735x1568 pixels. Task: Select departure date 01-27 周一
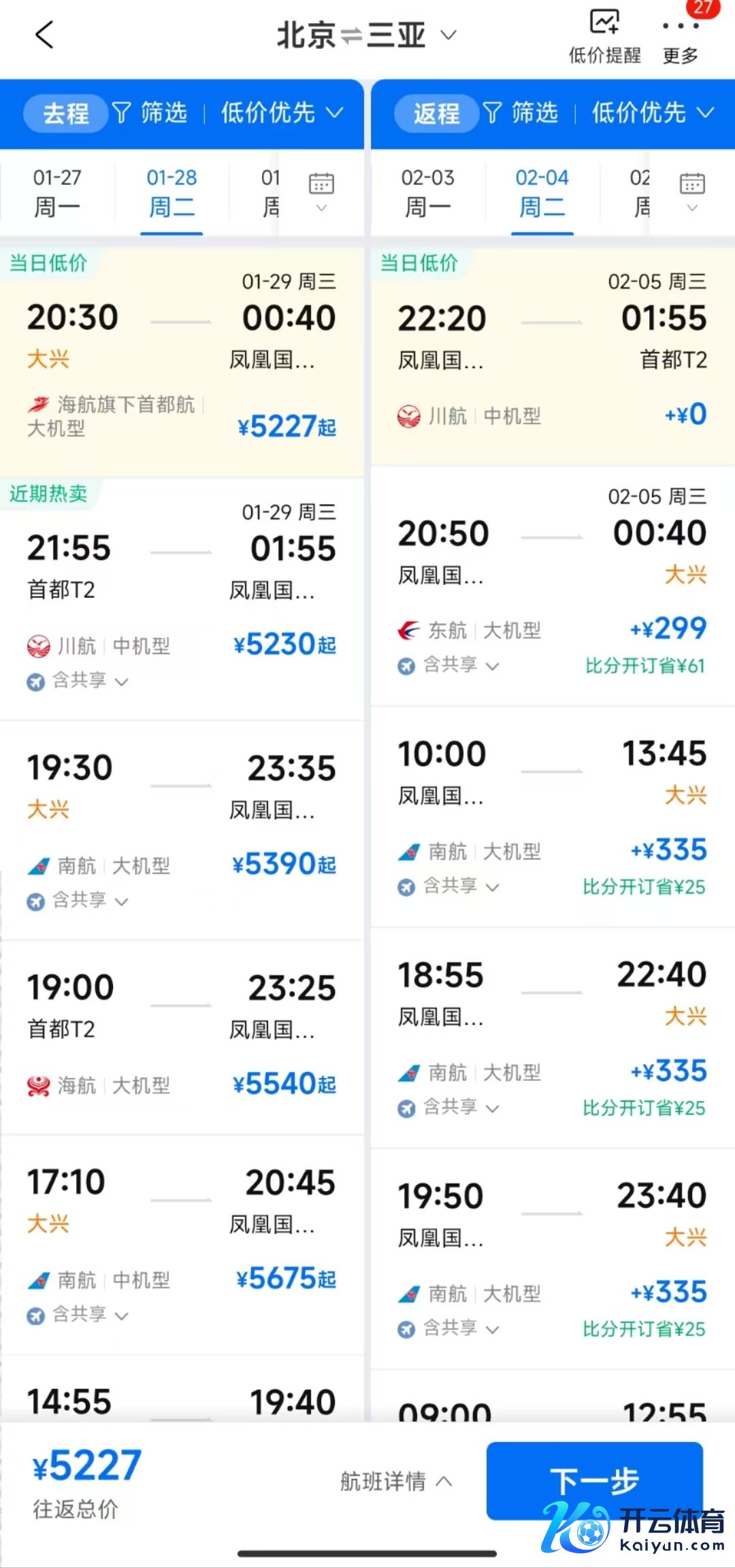tap(57, 192)
